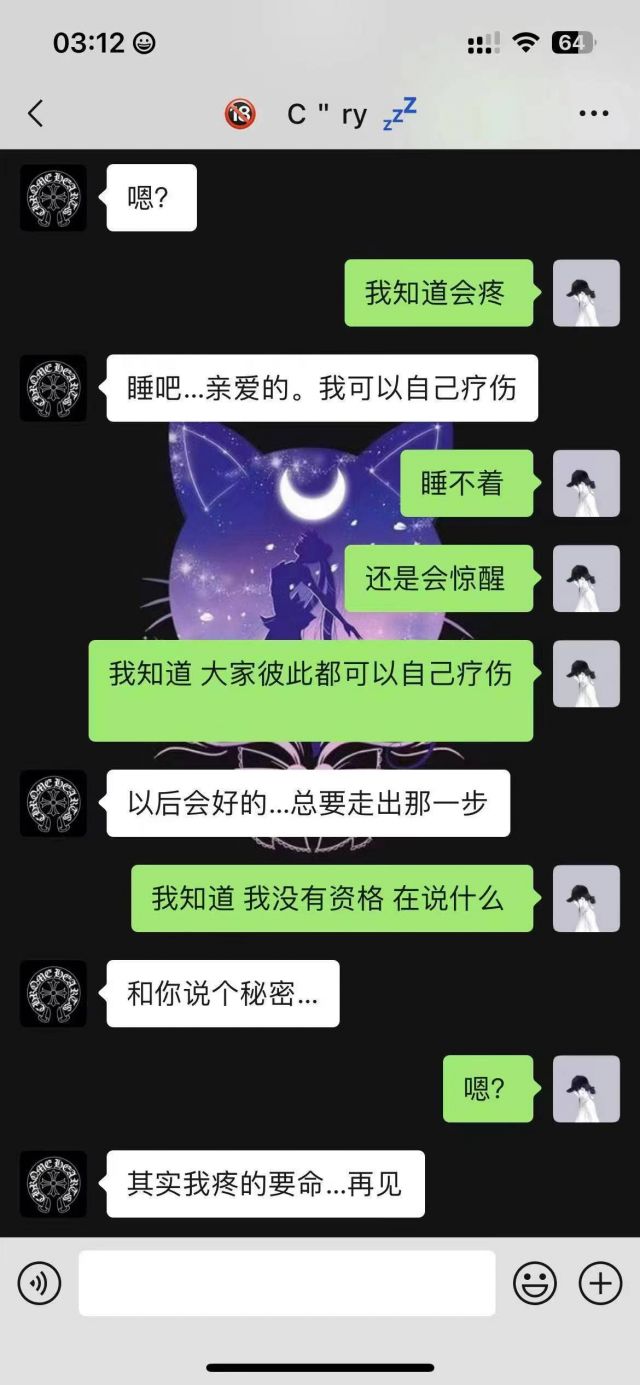
Task: Open own profile picture beside "我知道会疼"
Action: 586,293
